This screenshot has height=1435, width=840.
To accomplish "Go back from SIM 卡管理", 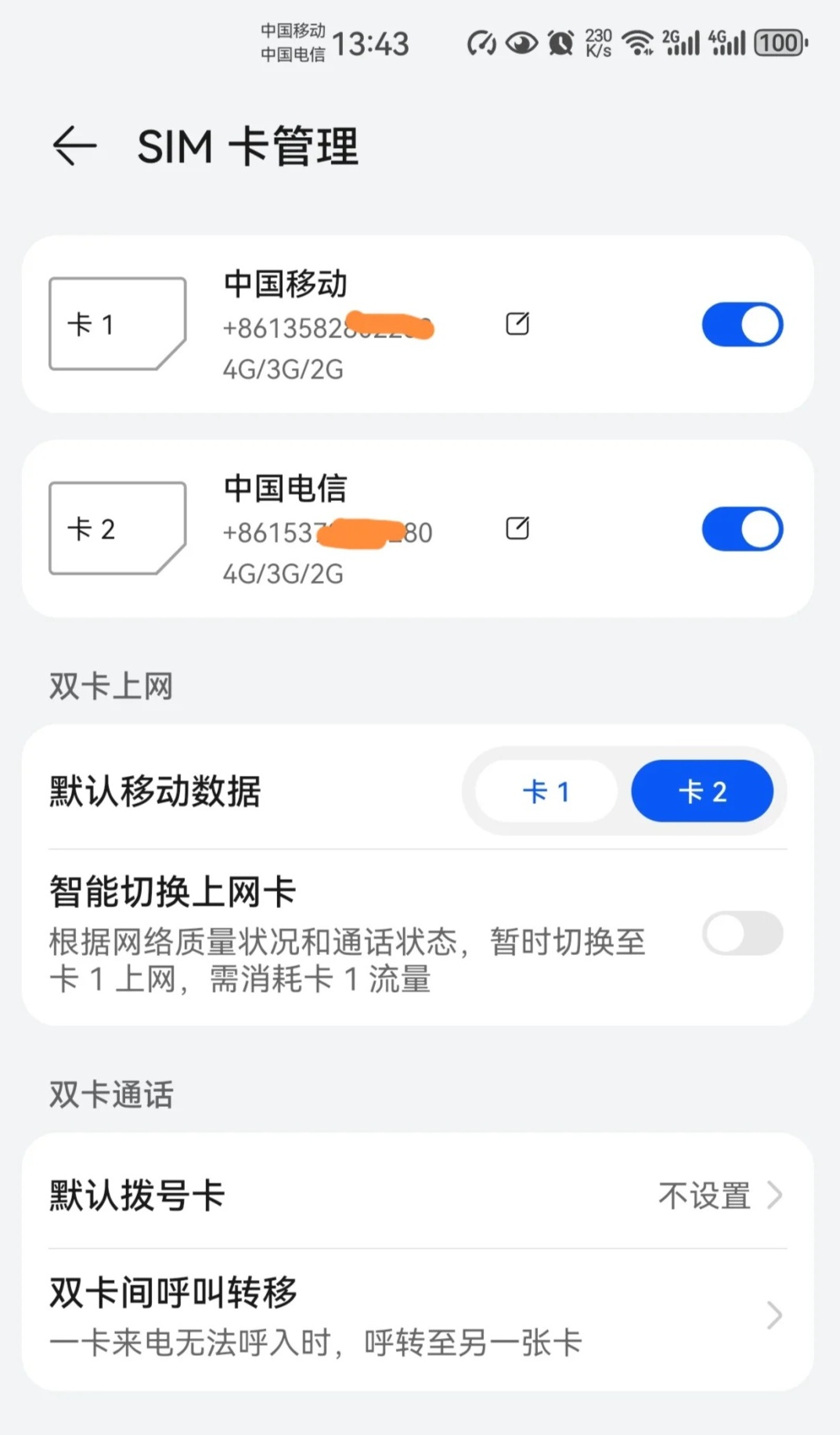I will pyautogui.click(x=74, y=146).
